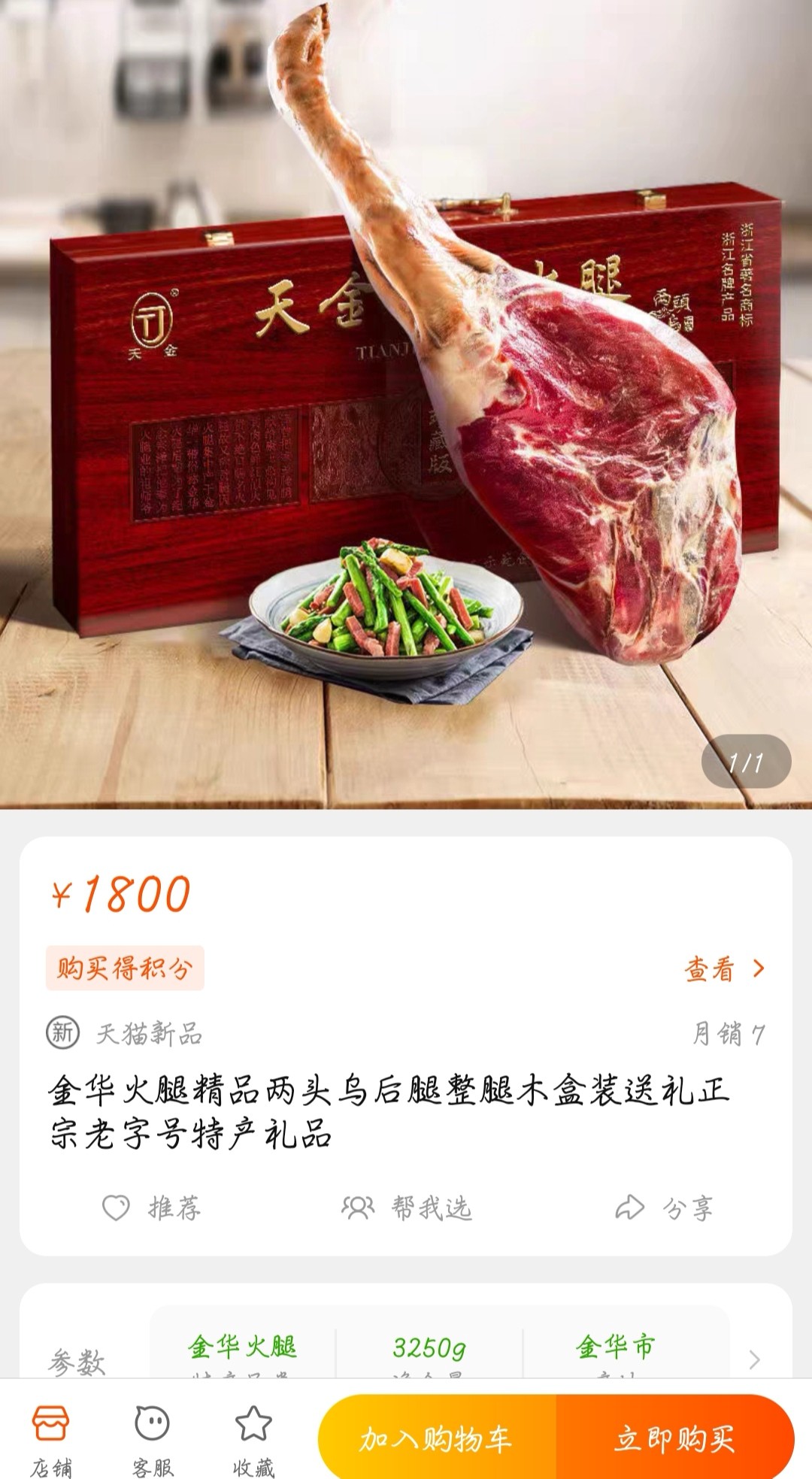Tap 查看 to view points details
This screenshot has height=1479, width=812.
724,969
